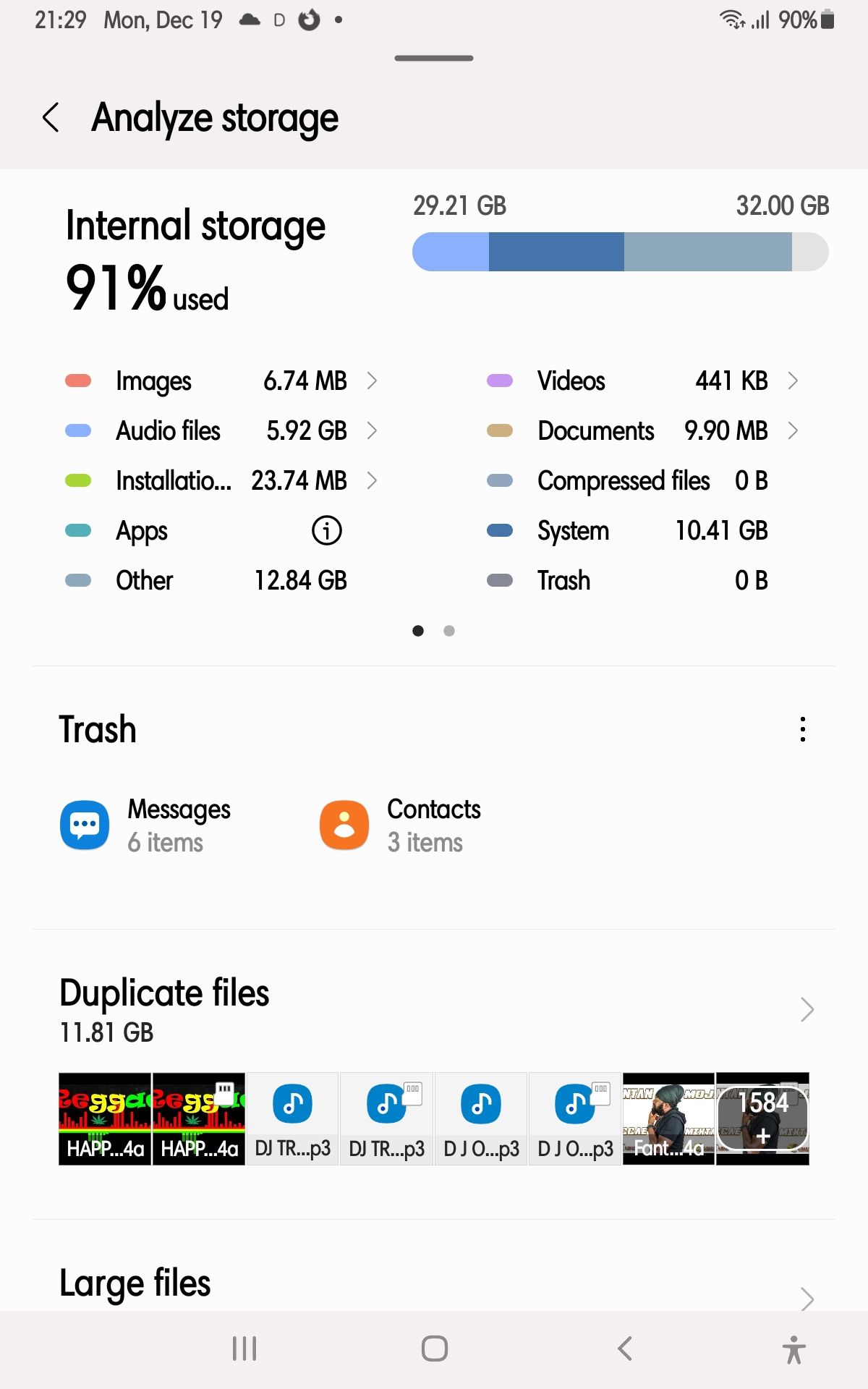
Task: Switch to the second storage page dot
Action: [x=449, y=631]
